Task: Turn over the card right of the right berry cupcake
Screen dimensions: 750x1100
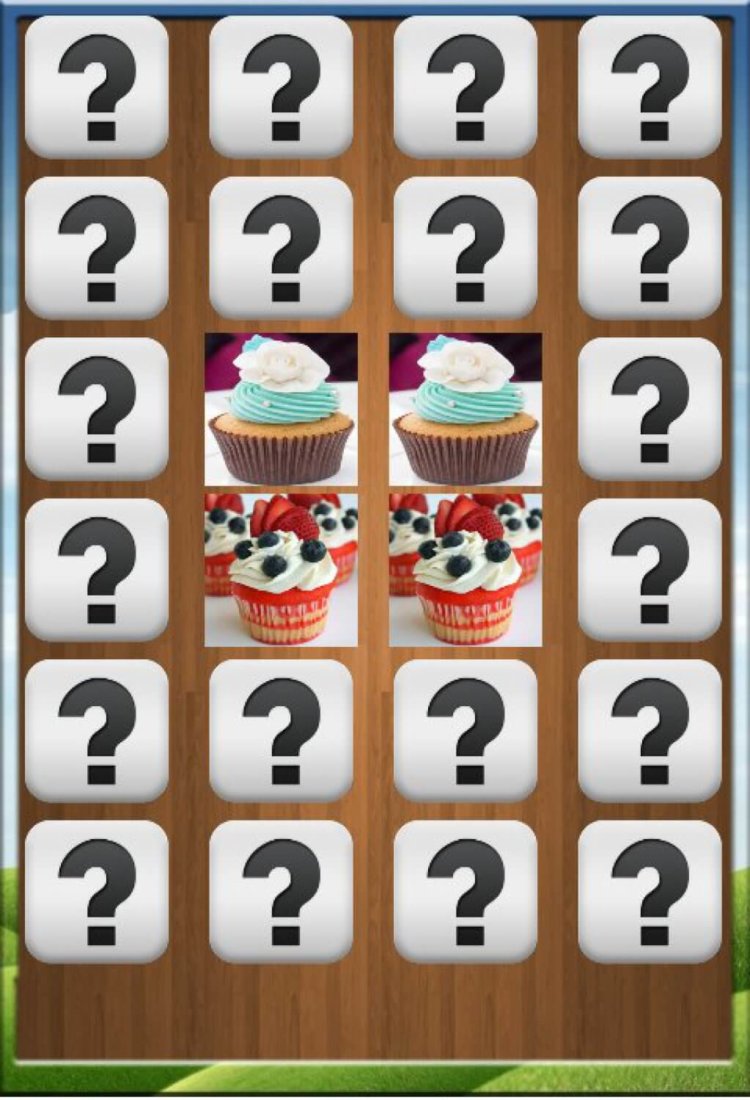Action: (650, 570)
